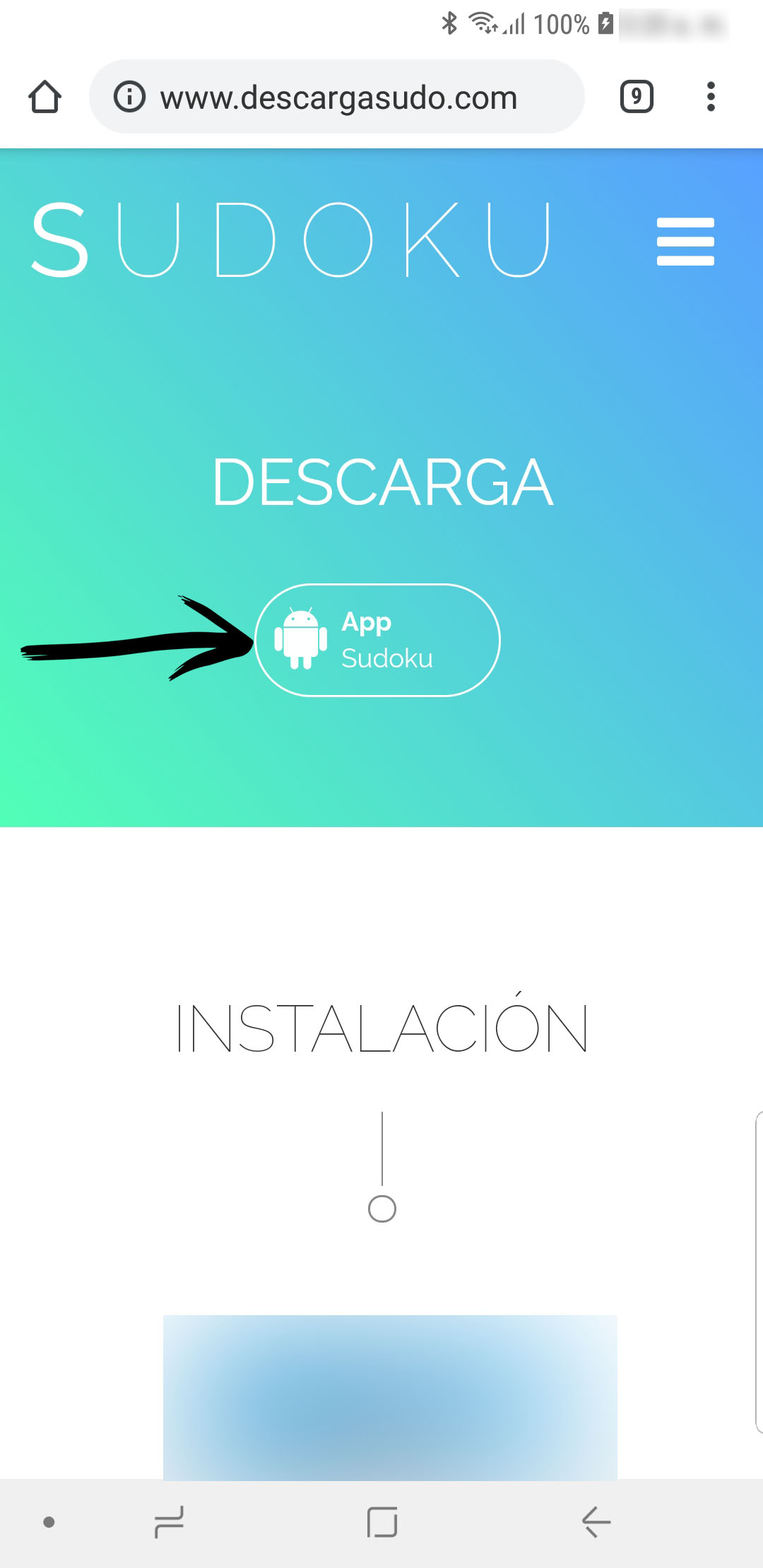This screenshot has width=763, height=1568.
Task: Open the site's hamburger menu
Action: (685, 242)
